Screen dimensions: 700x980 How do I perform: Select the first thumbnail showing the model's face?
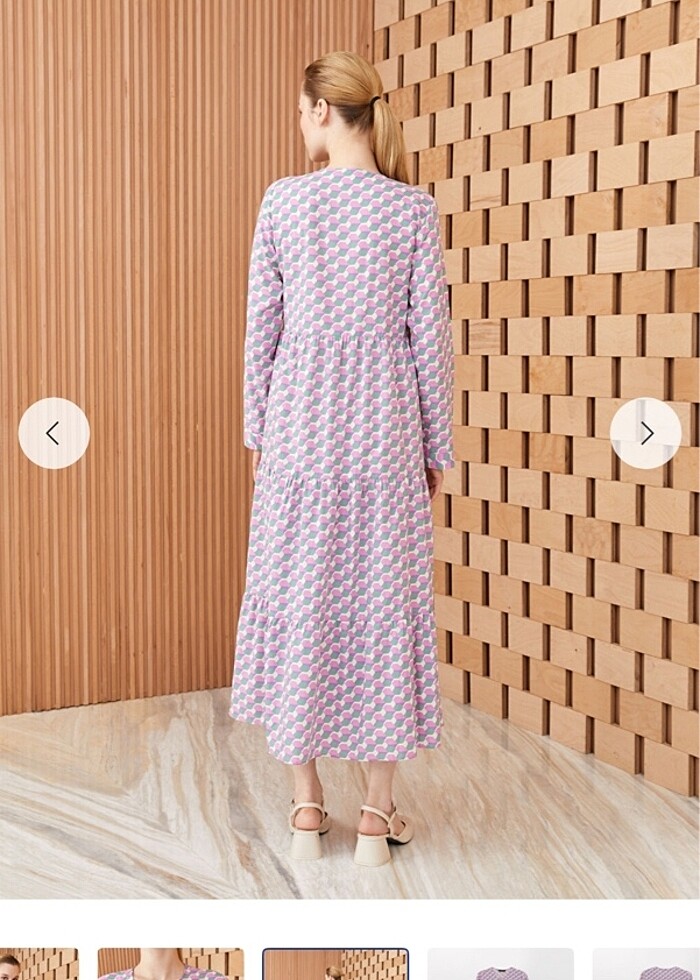click(x=38, y=965)
